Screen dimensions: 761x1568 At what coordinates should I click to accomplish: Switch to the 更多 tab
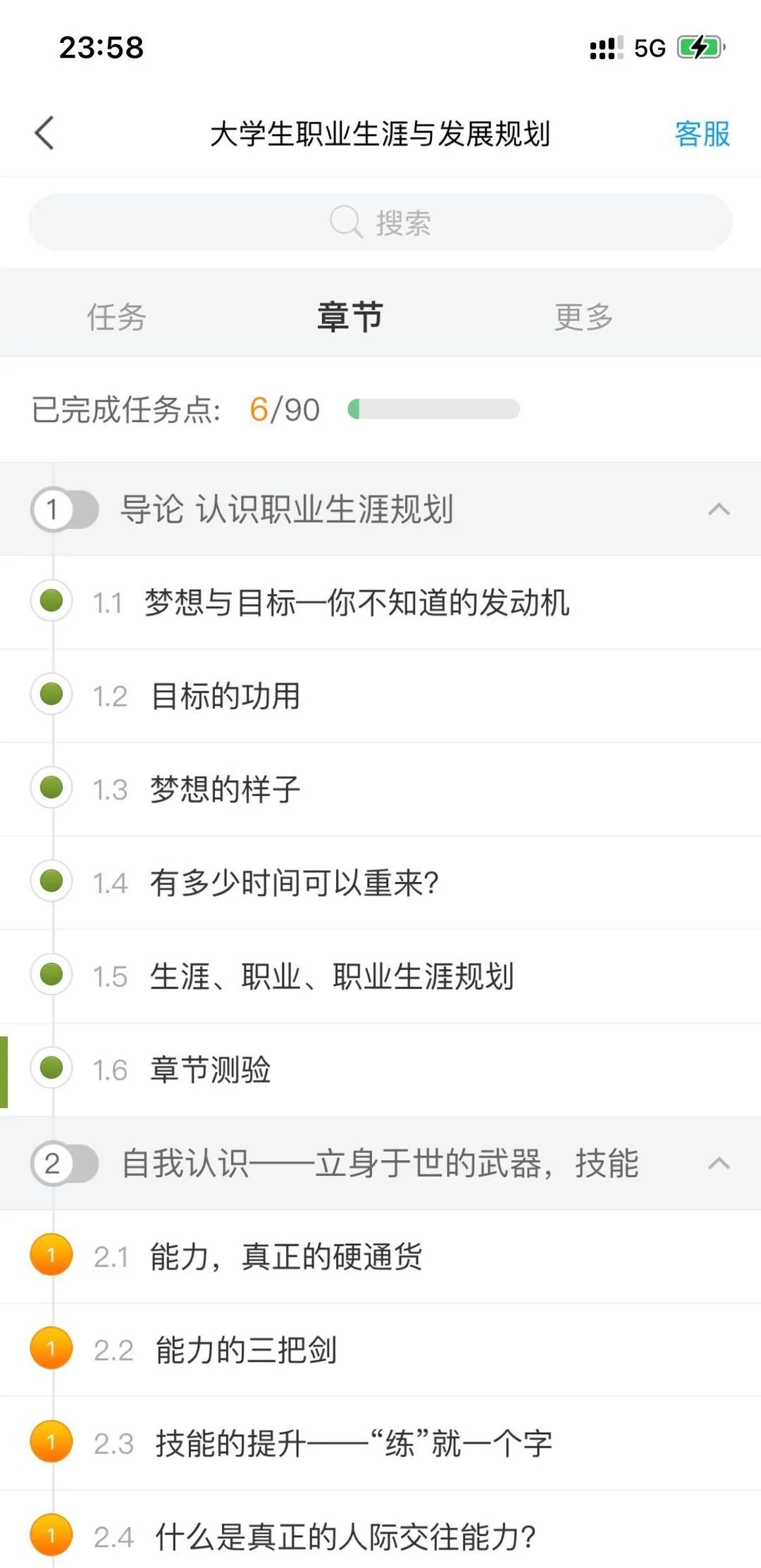pos(583,317)
